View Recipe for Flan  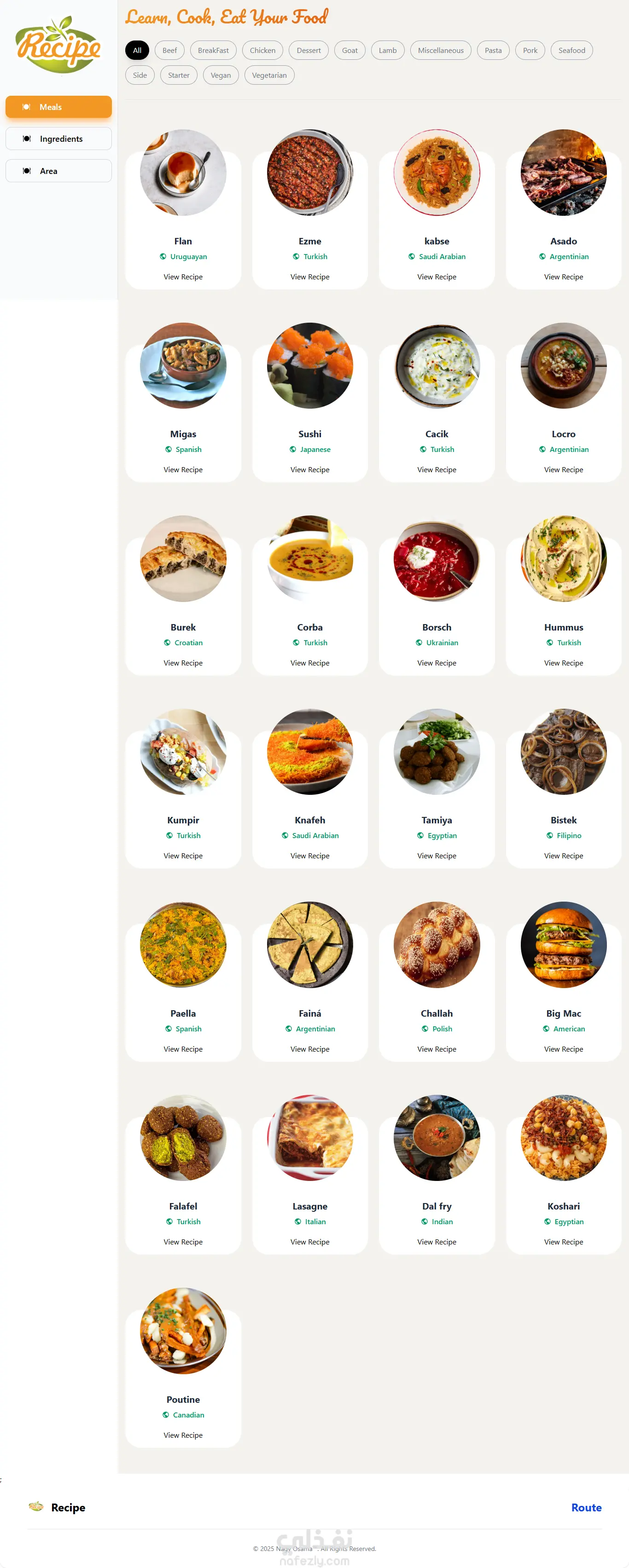[183, 277]
